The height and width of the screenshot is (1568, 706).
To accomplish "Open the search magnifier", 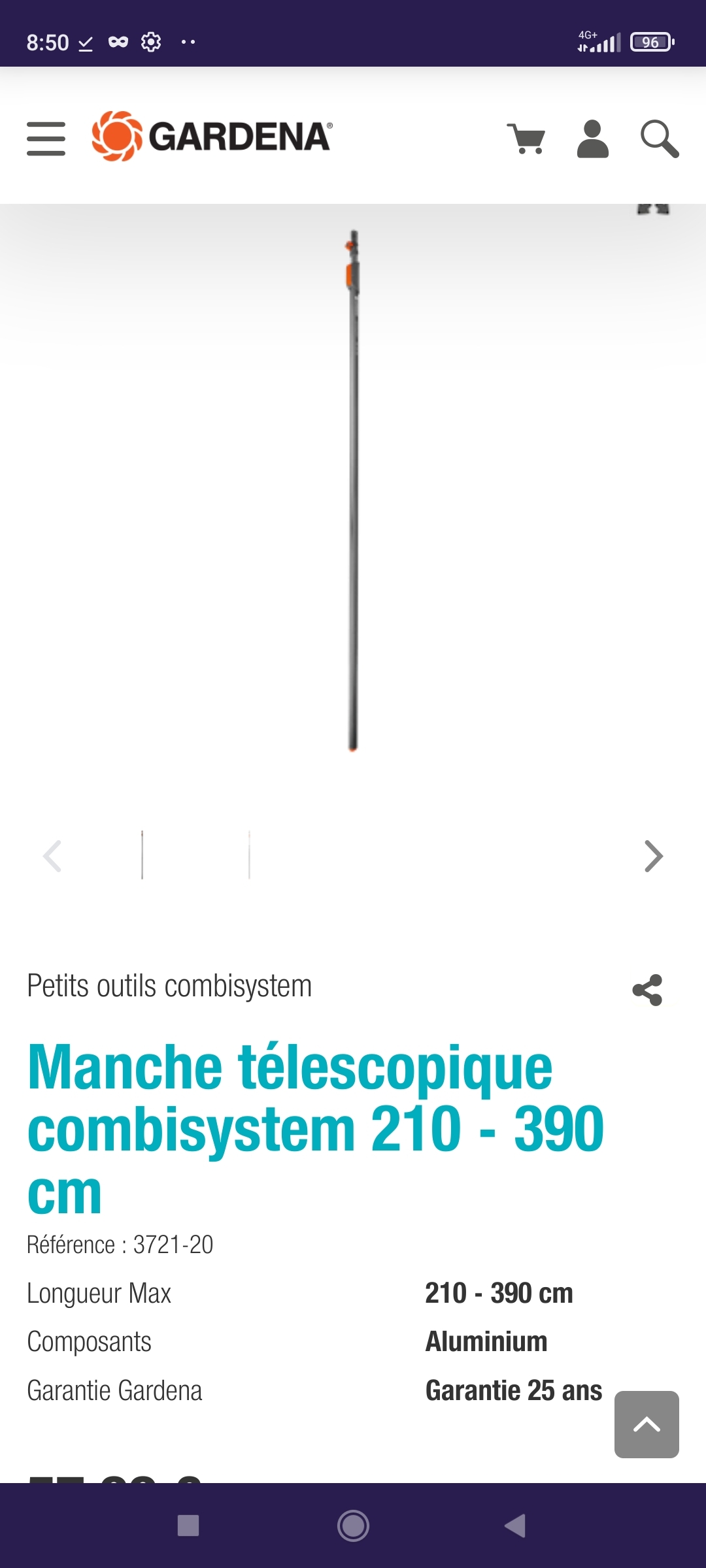I will coord(659,139).
